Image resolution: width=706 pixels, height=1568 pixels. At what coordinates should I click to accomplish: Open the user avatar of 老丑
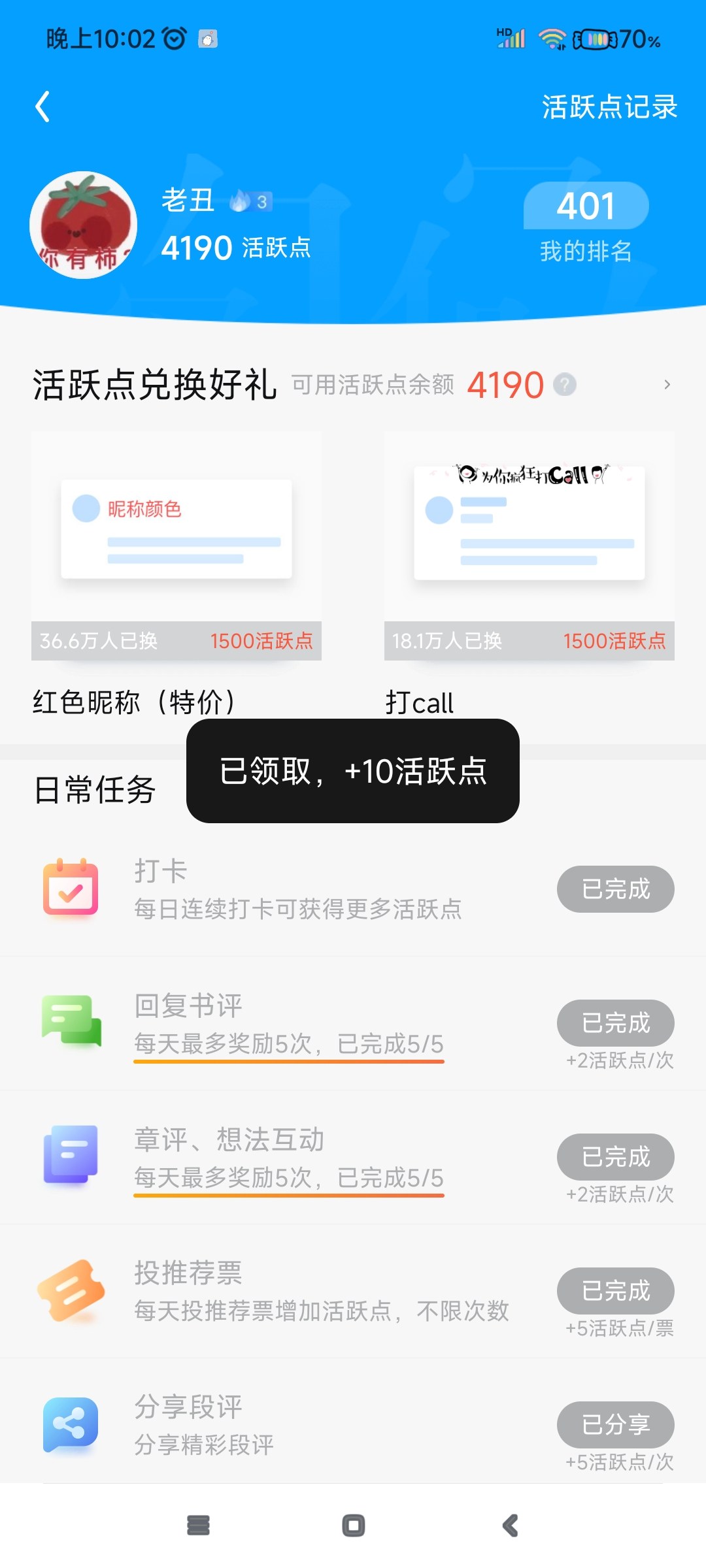click(x=84, y=225)
